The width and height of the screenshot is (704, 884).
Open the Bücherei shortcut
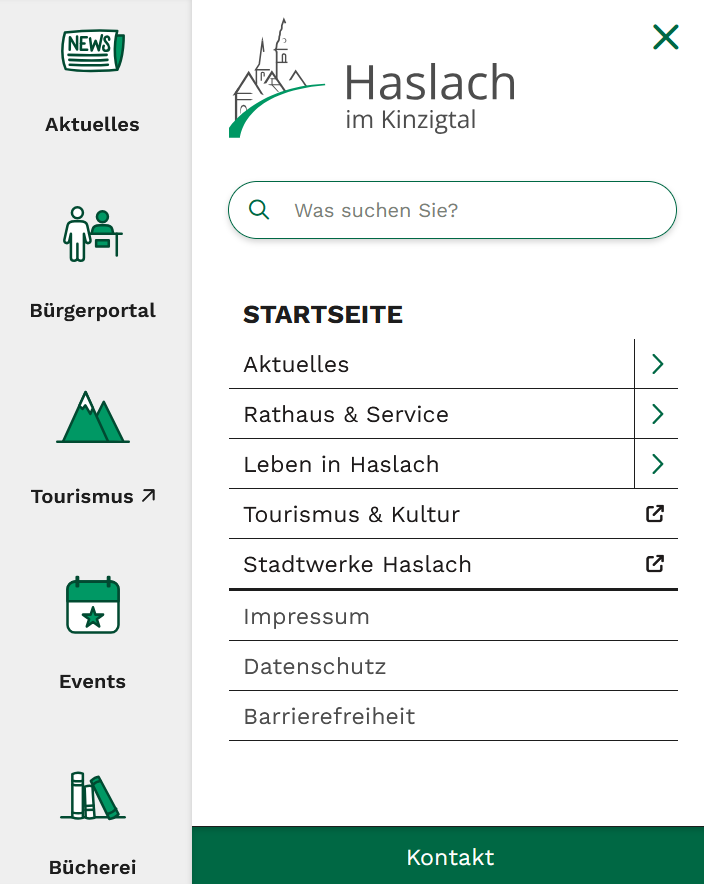pos(92,820)
